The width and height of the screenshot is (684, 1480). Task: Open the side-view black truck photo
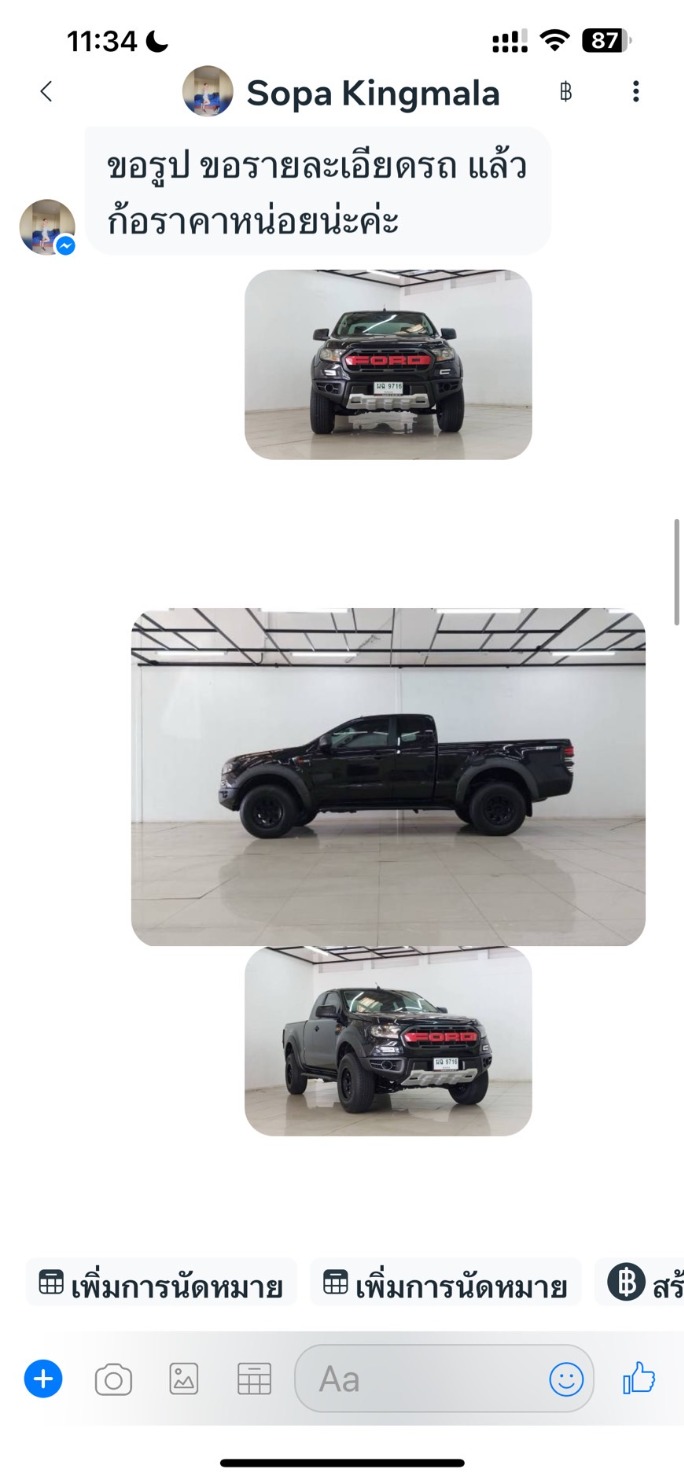tap(388, 776)
